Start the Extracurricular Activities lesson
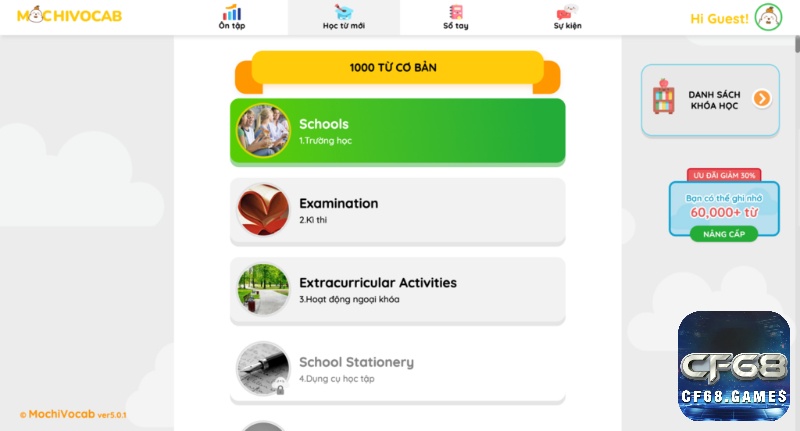The width and height of the screenshot is (800, 431). pyautogui.click(x=397, y=290)
